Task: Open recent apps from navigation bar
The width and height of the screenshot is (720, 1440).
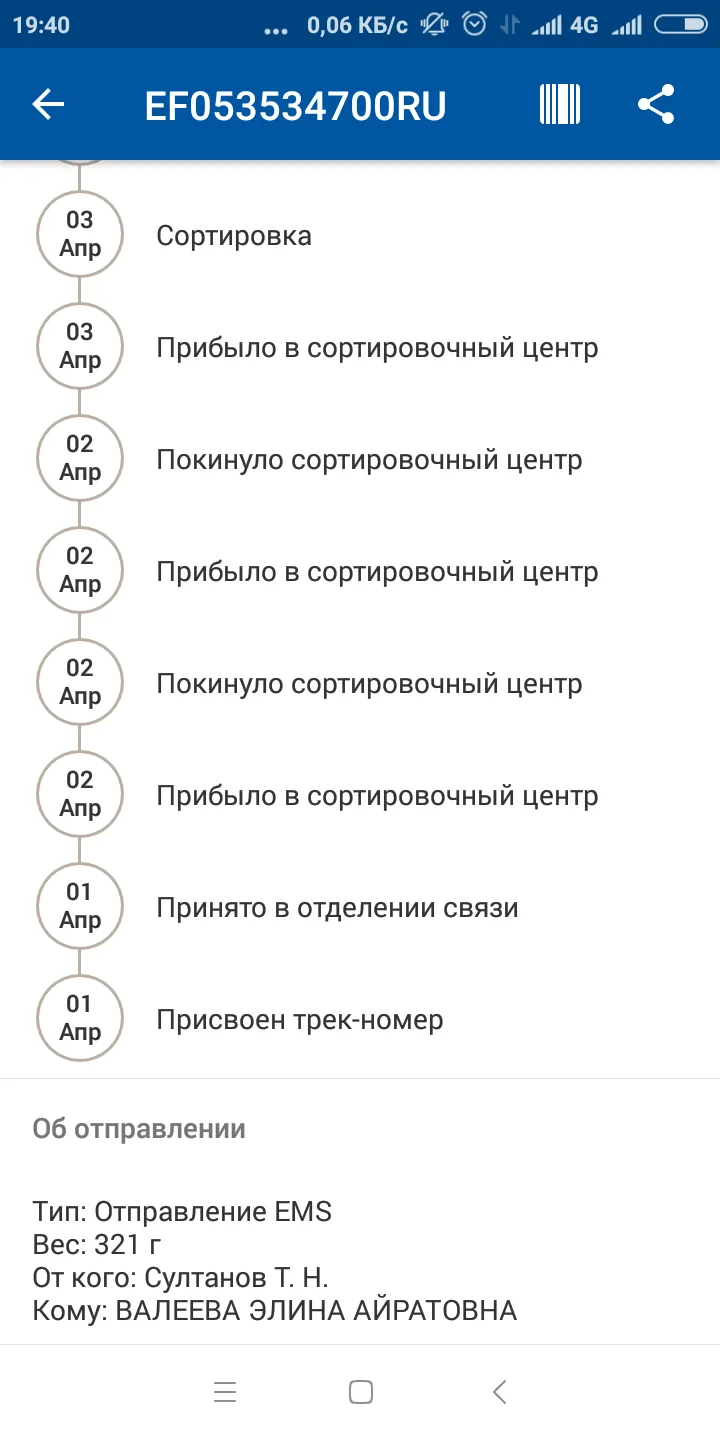Action: (225, 1392)
